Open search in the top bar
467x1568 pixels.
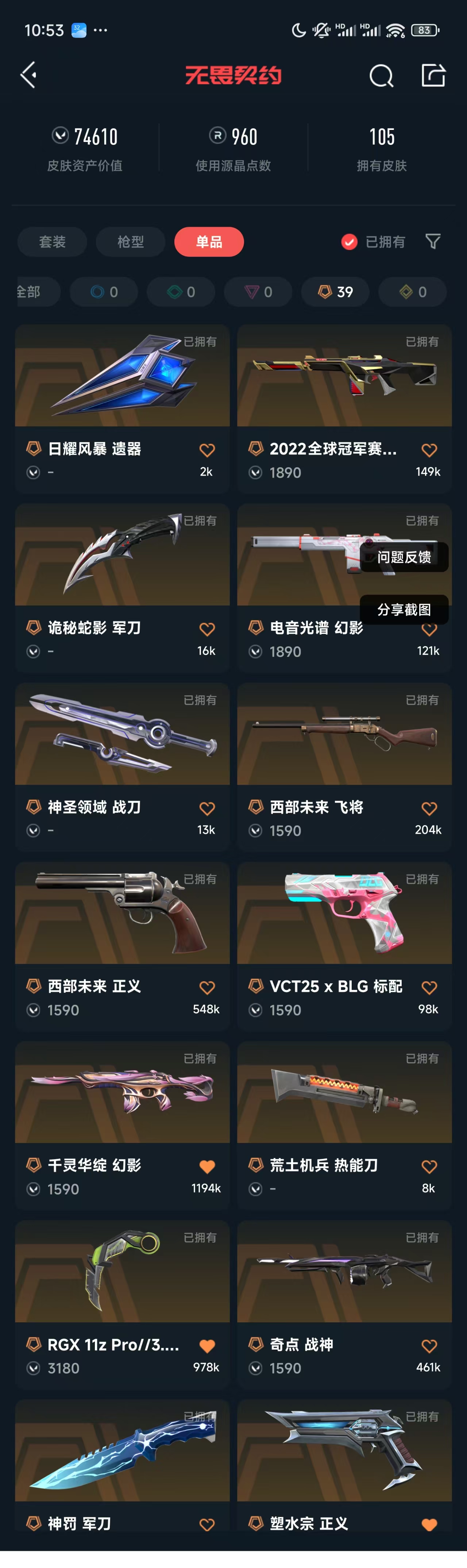381,76
